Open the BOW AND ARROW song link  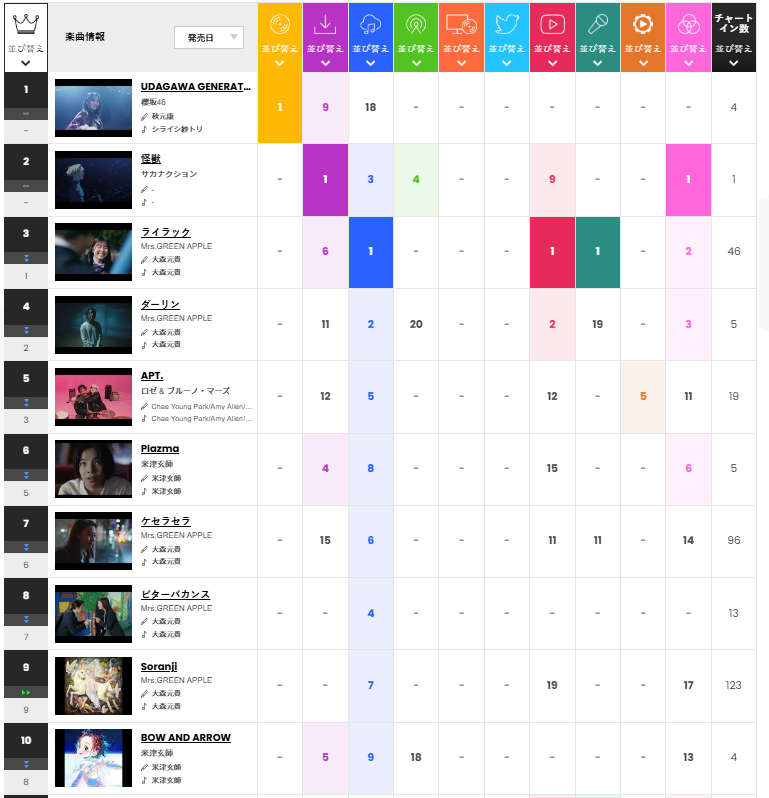(186, 738)
